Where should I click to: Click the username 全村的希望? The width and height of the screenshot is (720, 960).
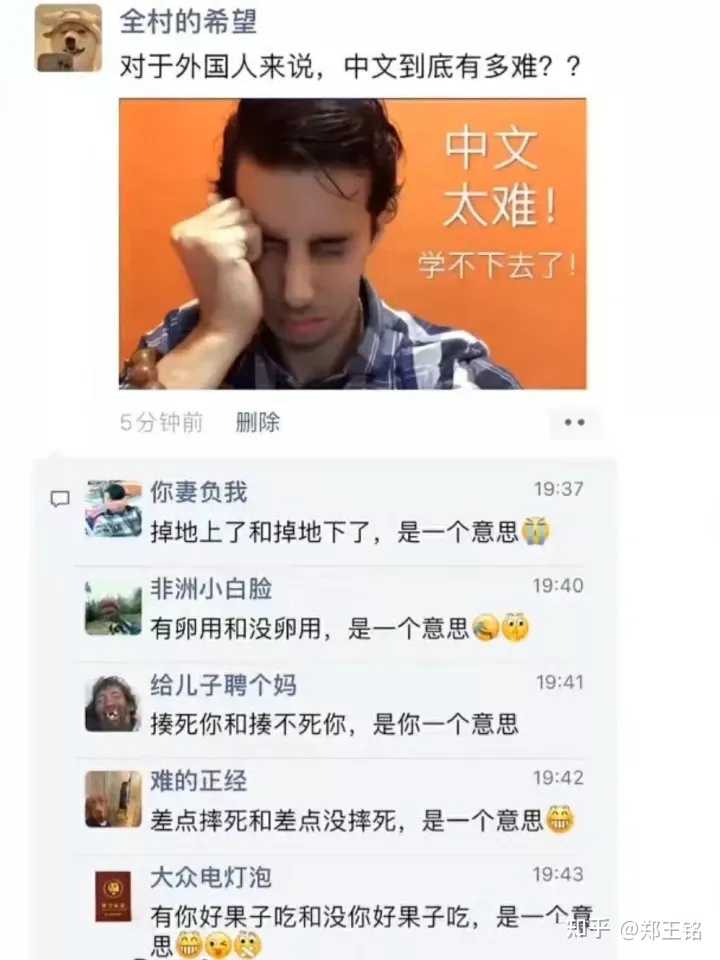pyautogui.click(x=185, y=26)
